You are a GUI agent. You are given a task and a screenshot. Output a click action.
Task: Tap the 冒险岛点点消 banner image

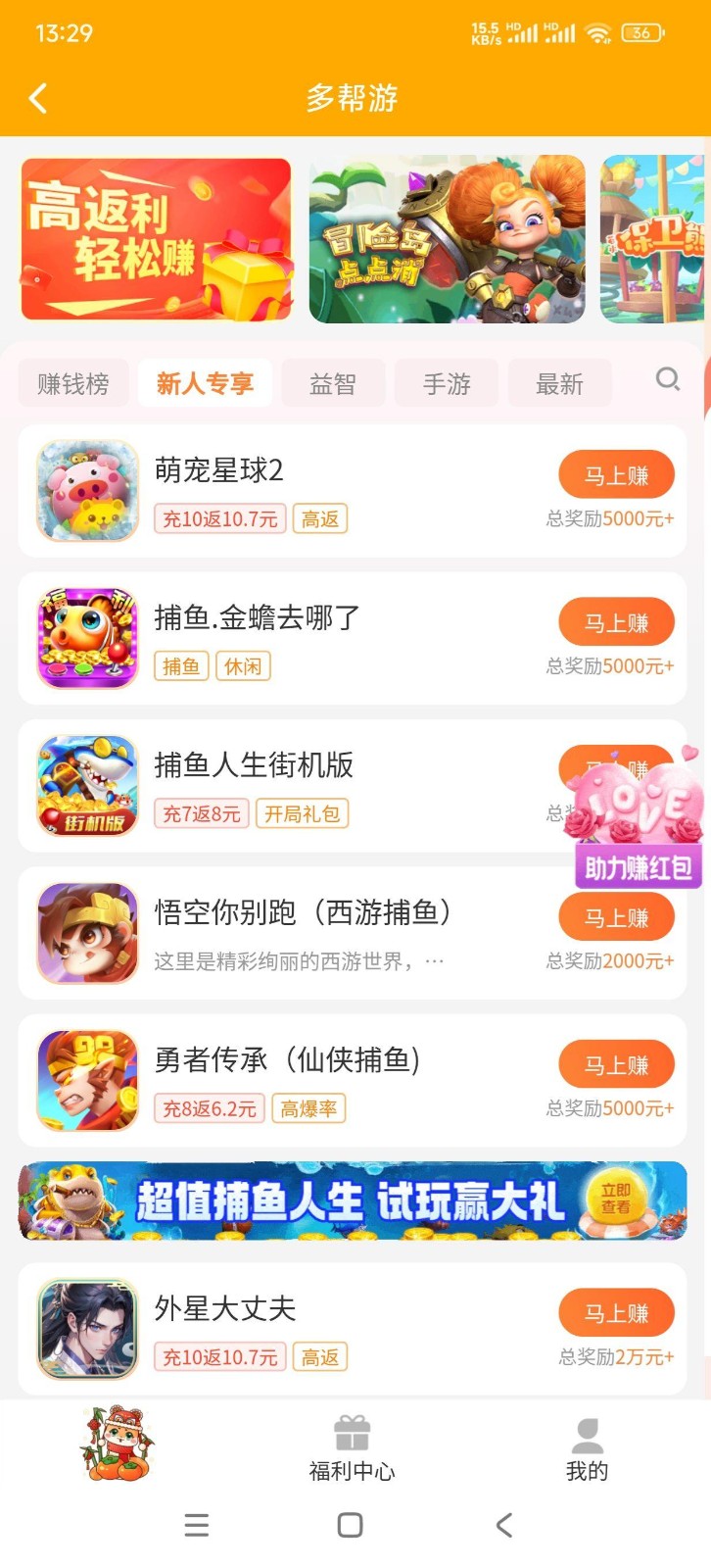tap(446, 238)
